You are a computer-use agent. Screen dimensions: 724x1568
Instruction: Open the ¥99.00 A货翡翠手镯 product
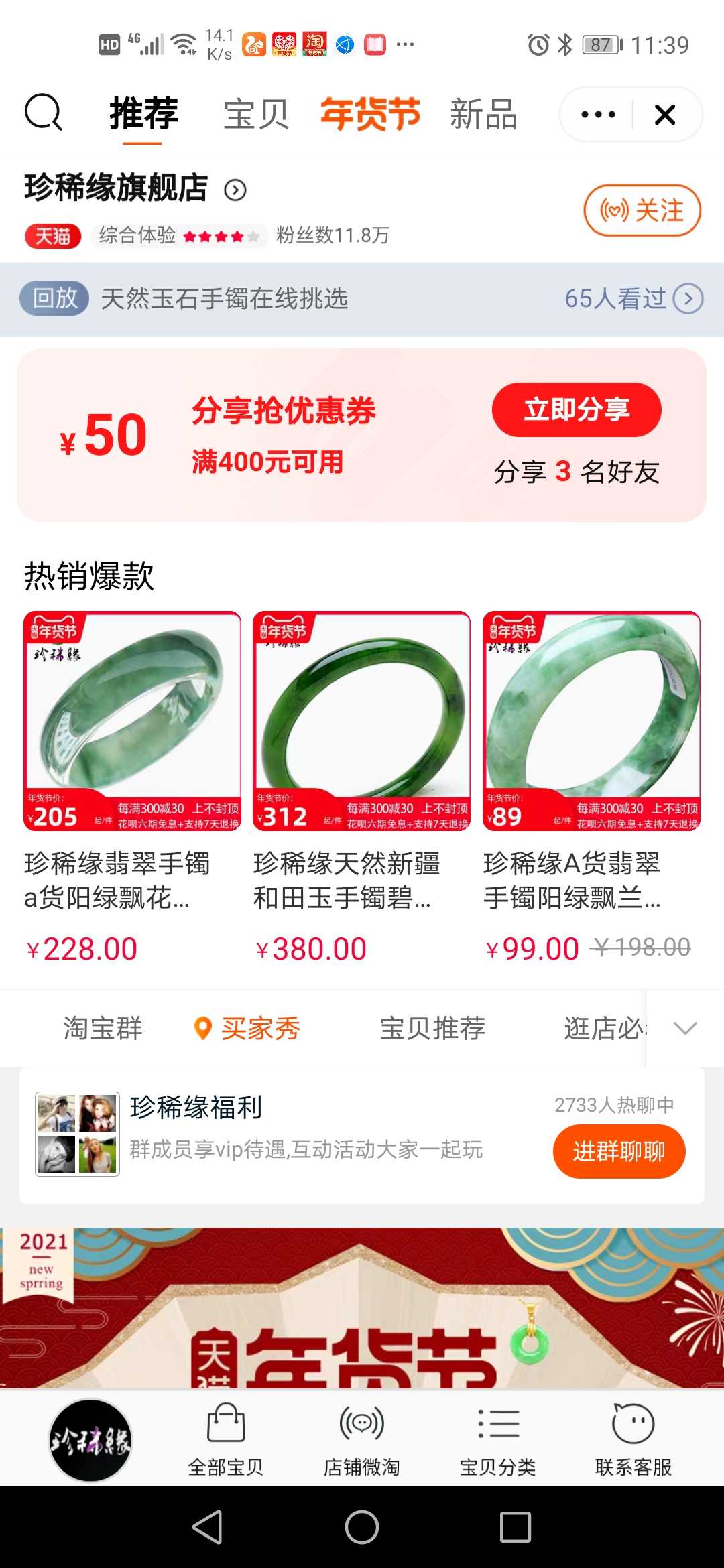tap(591, 789)
